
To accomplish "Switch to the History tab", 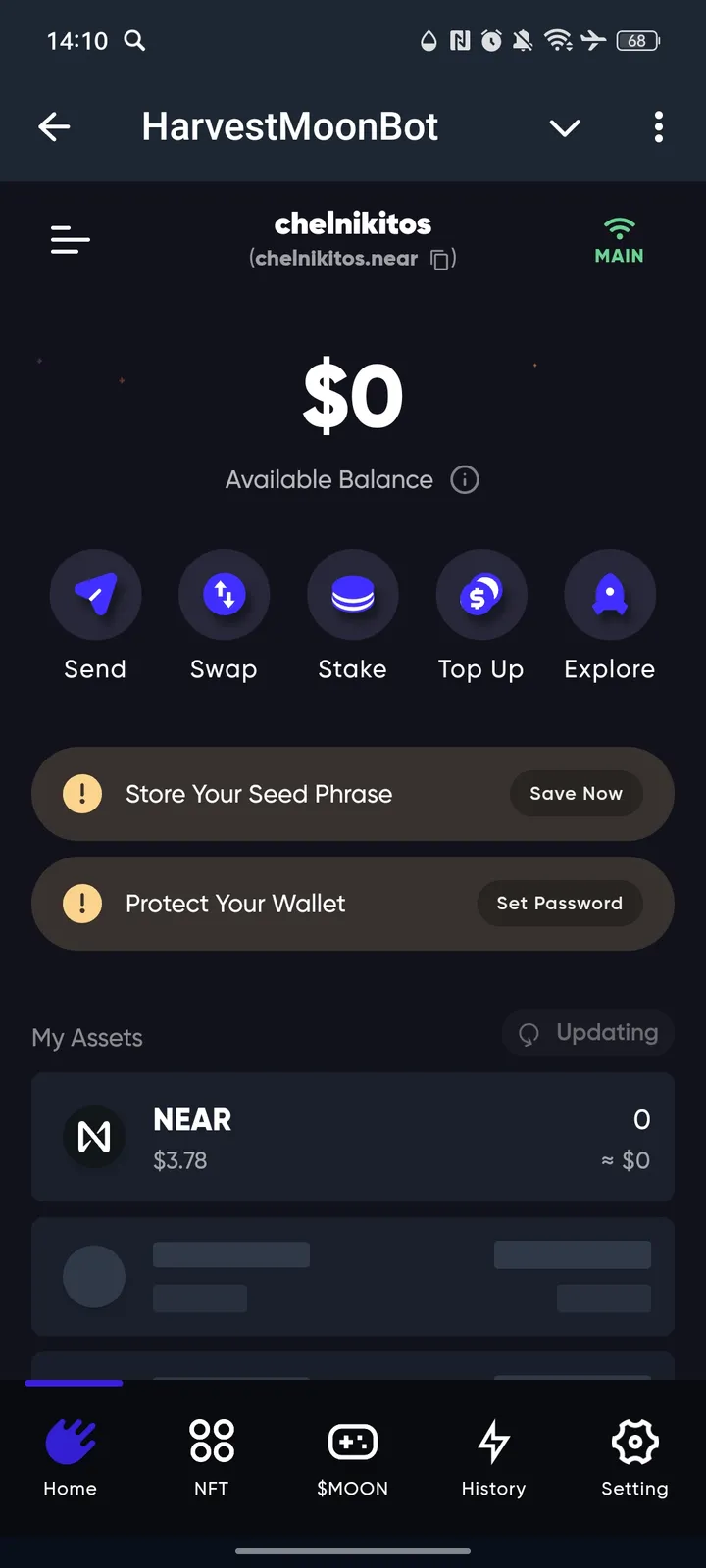I will [493, 1441].
